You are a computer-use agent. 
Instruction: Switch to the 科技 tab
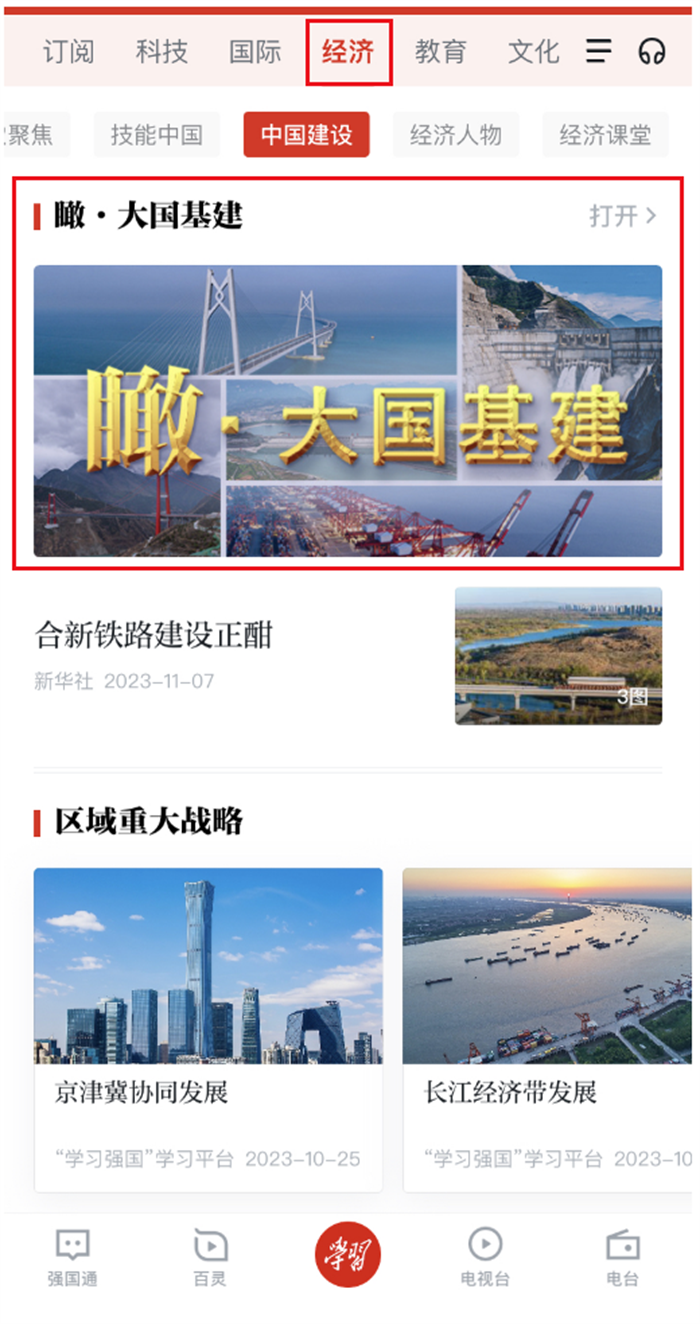[161, 52]
